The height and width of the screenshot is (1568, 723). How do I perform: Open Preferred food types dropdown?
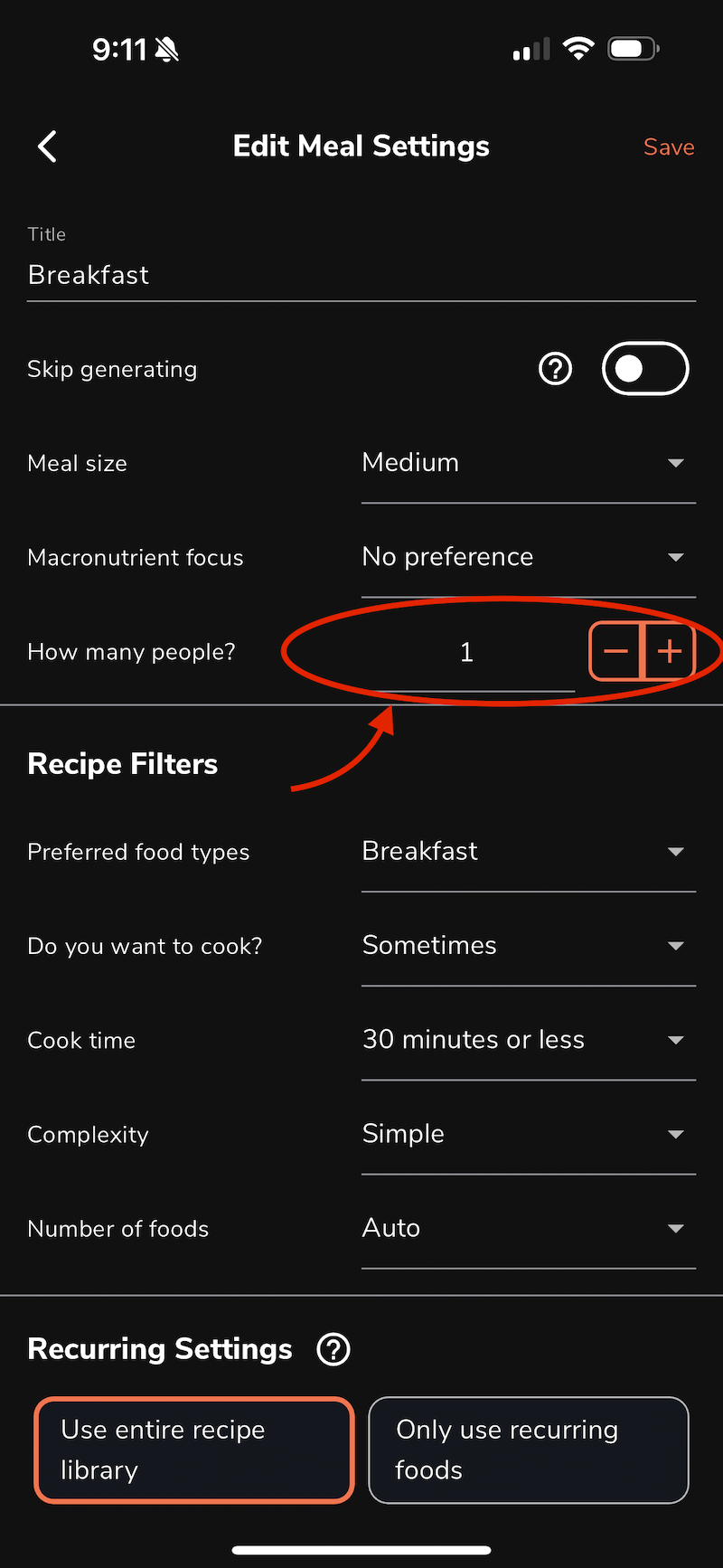(x=528, y=852)
